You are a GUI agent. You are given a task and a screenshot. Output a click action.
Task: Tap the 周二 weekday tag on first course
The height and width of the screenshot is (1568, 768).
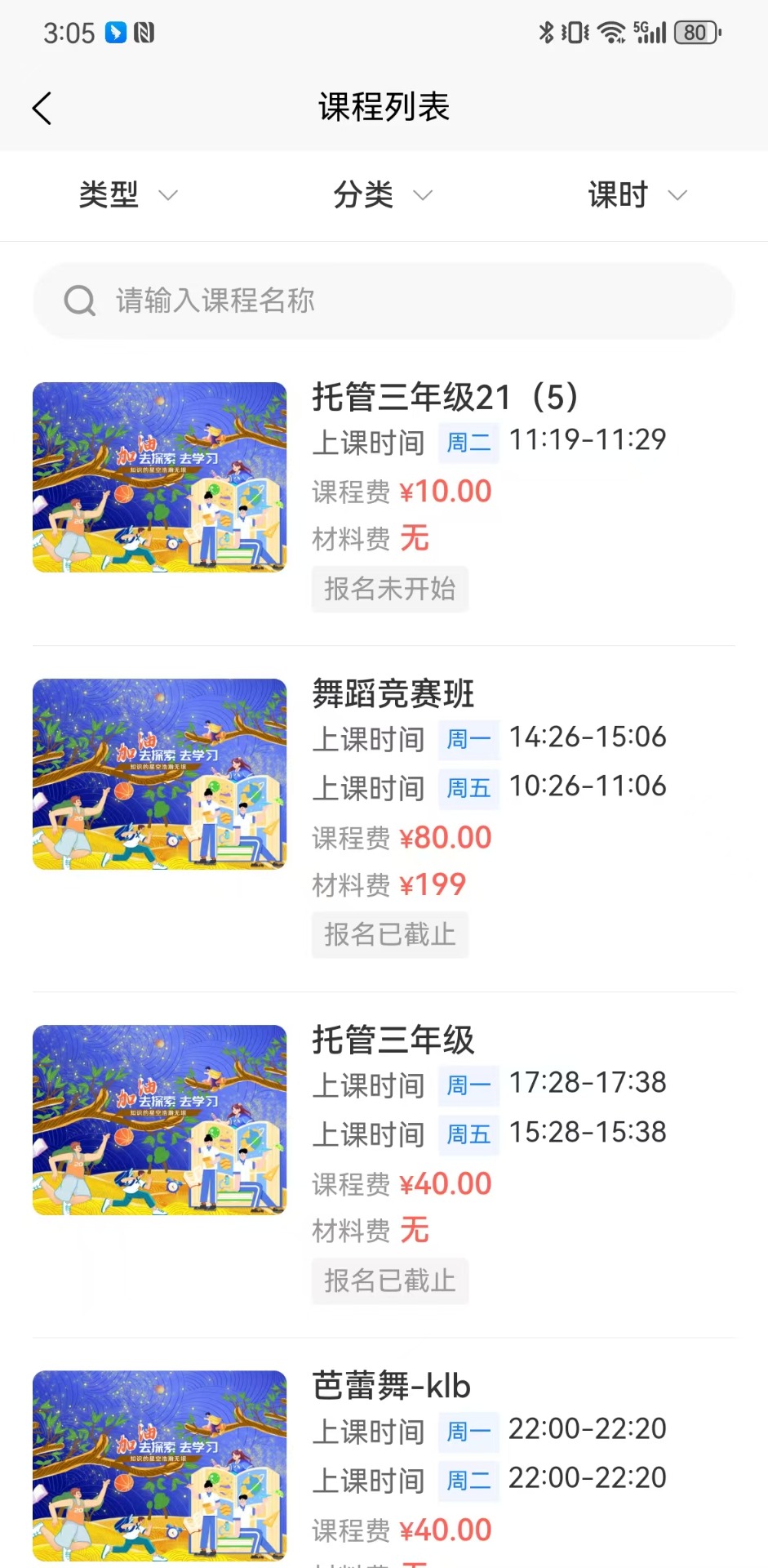(x=468, y=442)
